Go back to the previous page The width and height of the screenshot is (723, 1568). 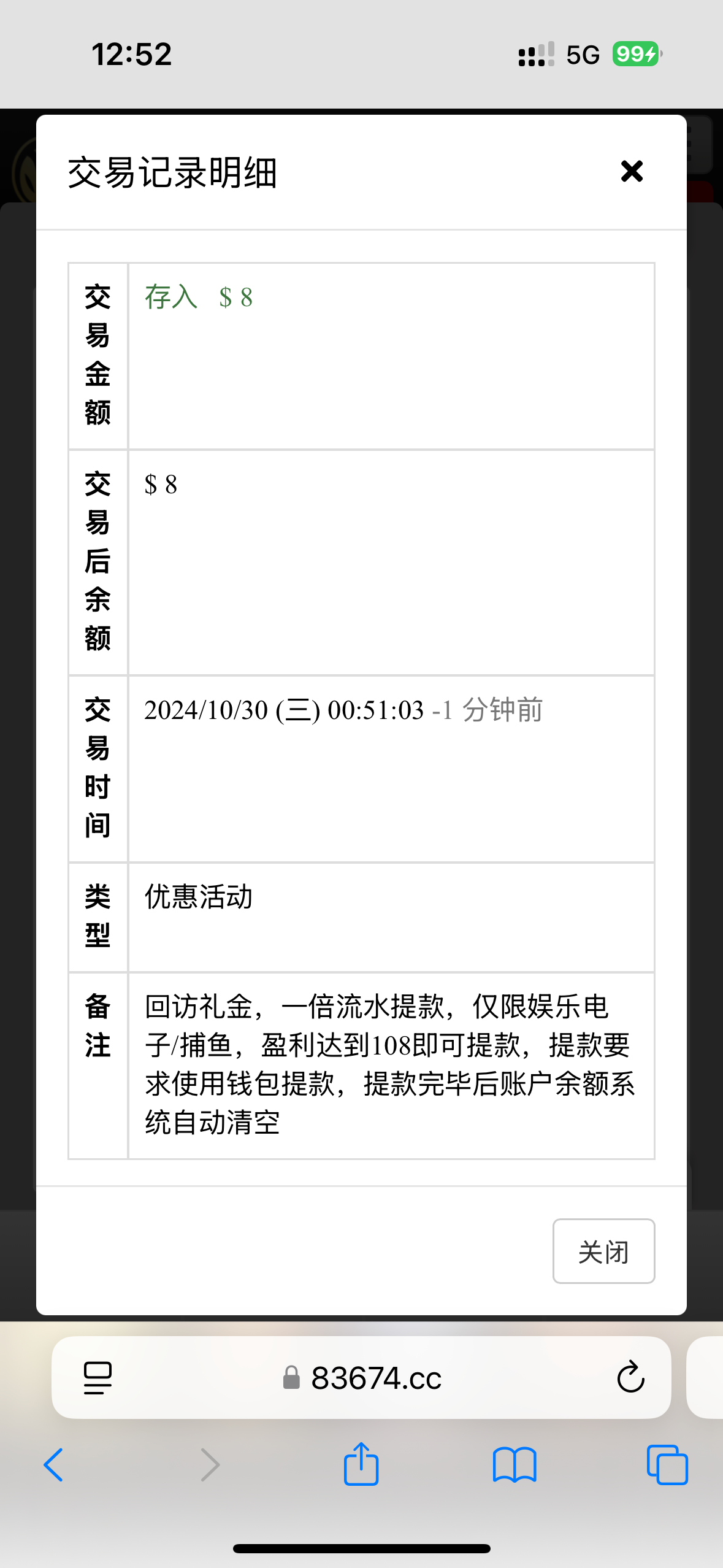(x=54, y=1465)
